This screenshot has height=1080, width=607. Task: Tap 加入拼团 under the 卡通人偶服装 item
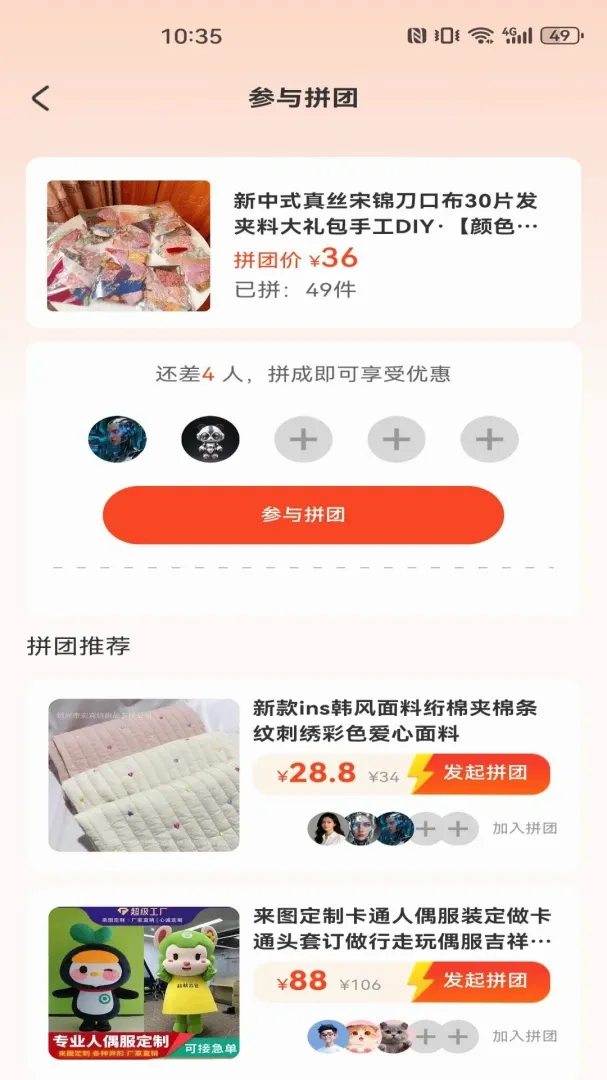pos(524,1036)
